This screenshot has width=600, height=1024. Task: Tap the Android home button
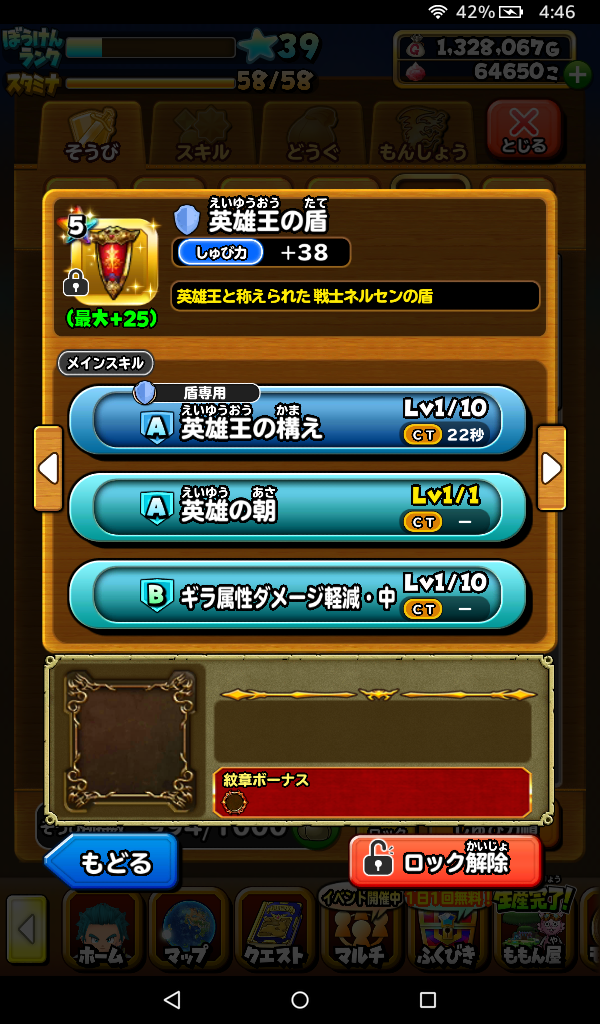(300, 999)
